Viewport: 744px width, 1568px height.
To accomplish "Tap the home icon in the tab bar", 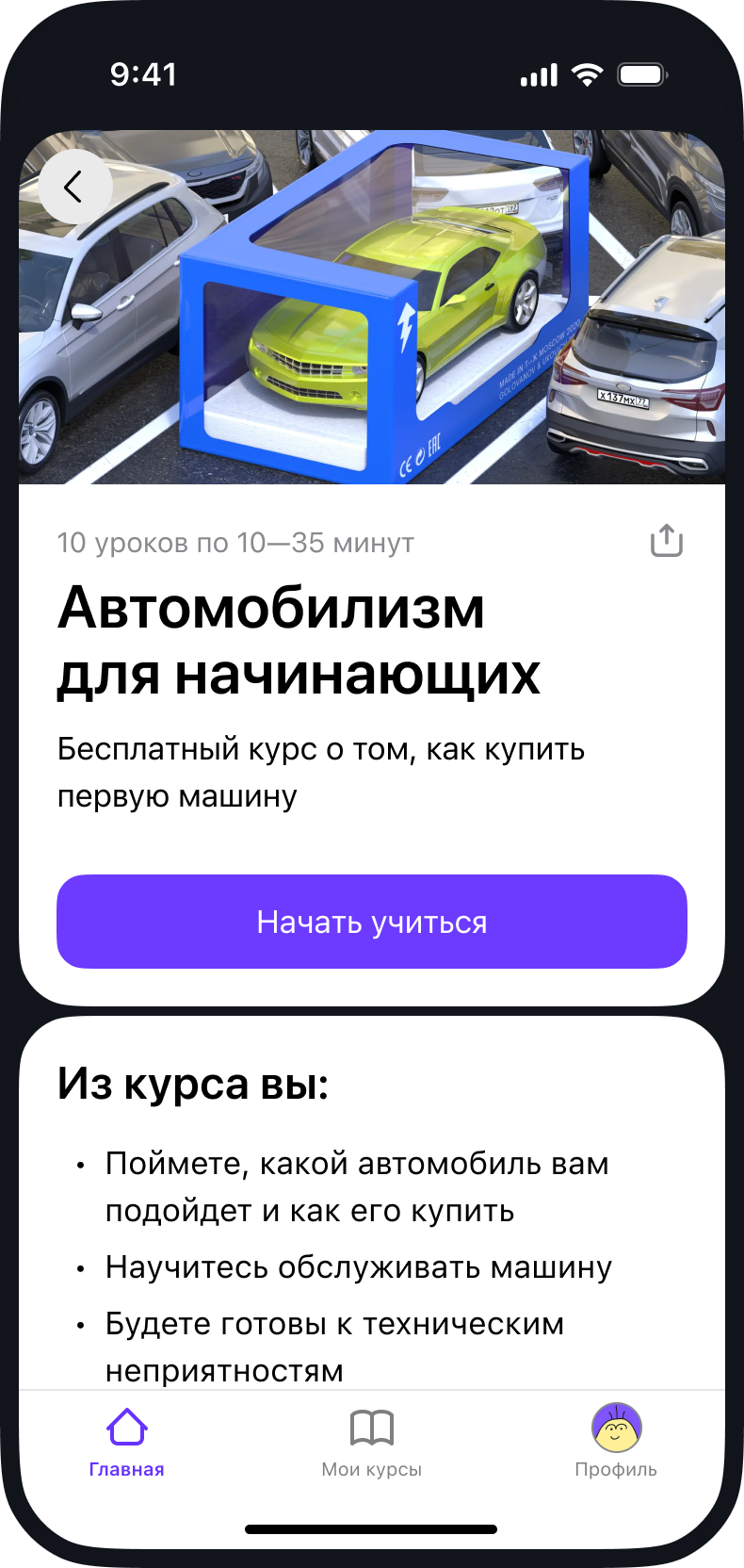I will click(x=127, y=1425).
